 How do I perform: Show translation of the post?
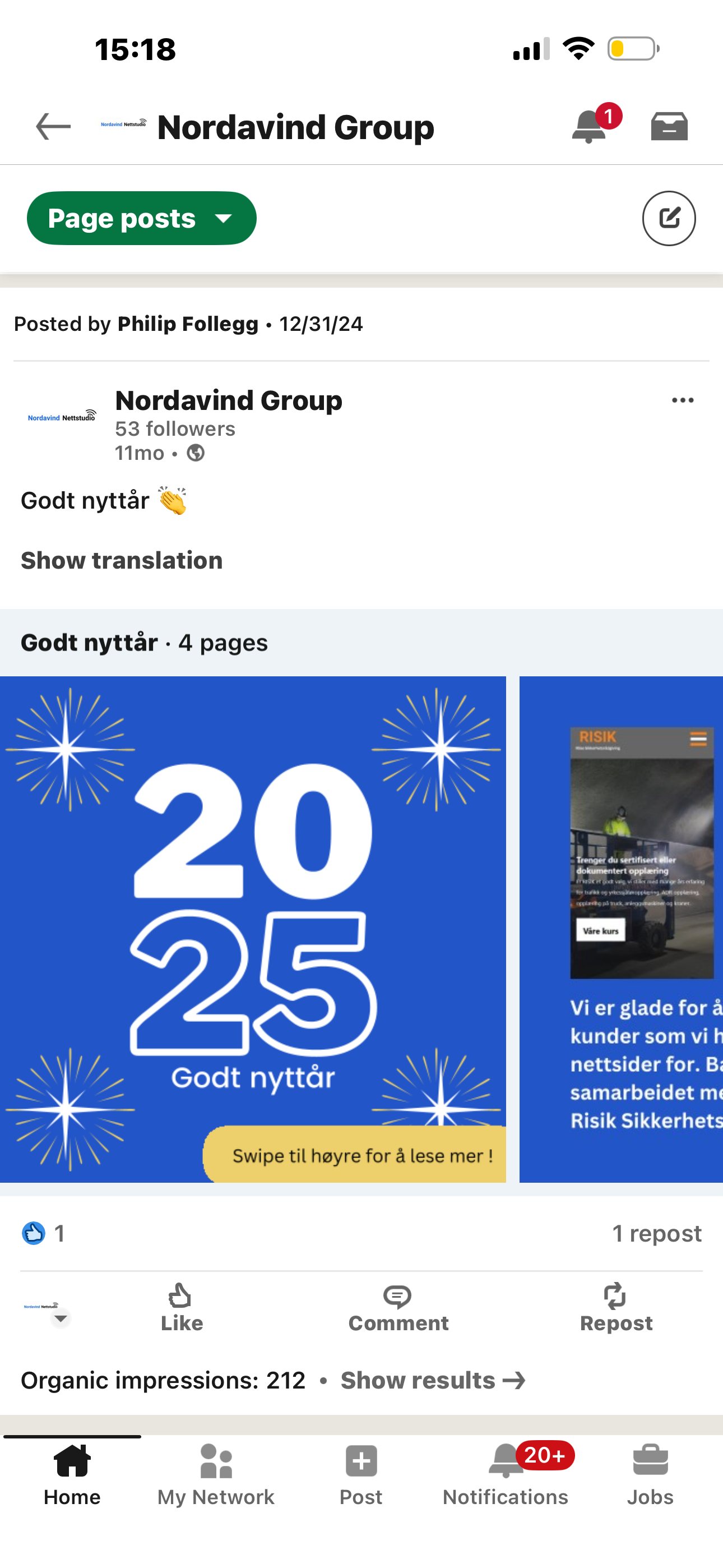pyautogui.click(x=122, y=560)
